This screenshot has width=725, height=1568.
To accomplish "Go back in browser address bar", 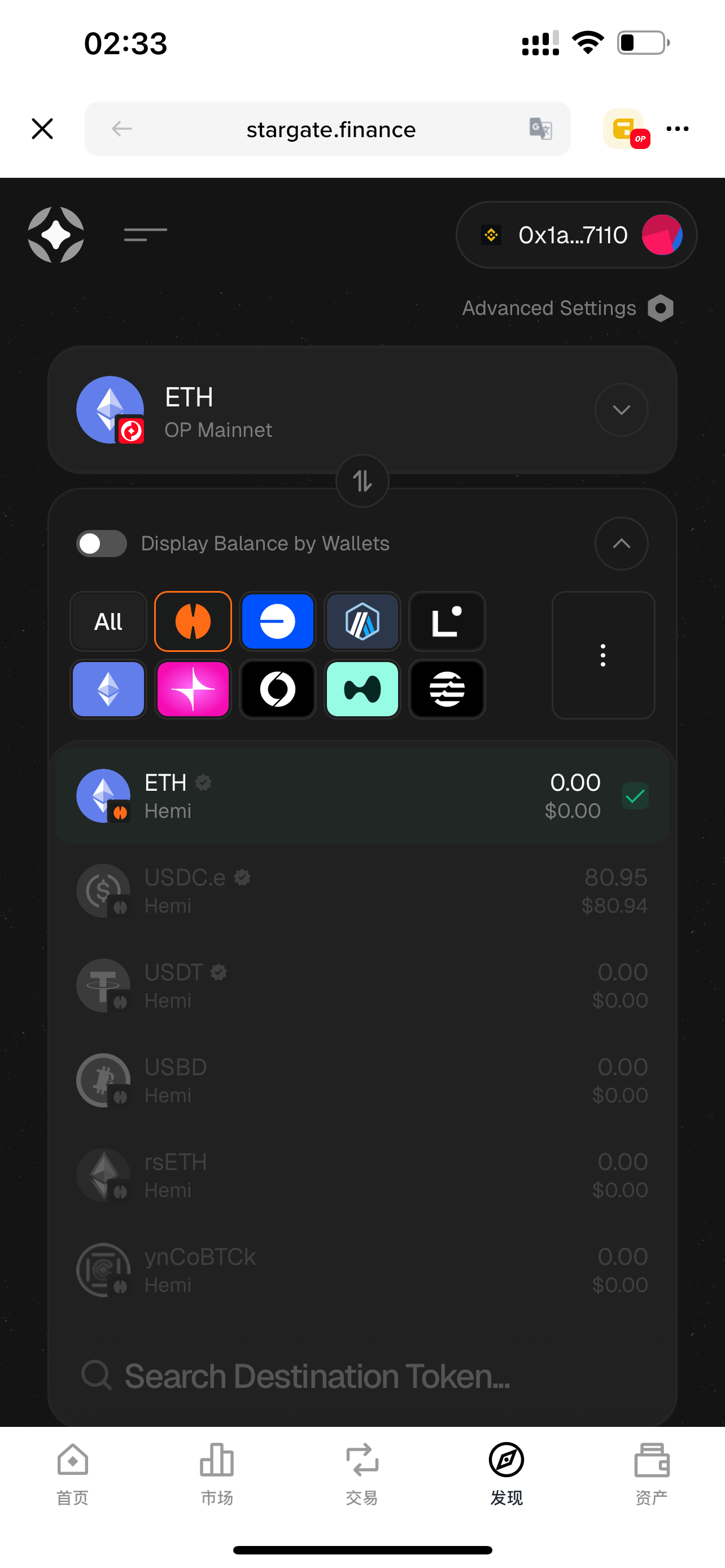I will 122,129.
